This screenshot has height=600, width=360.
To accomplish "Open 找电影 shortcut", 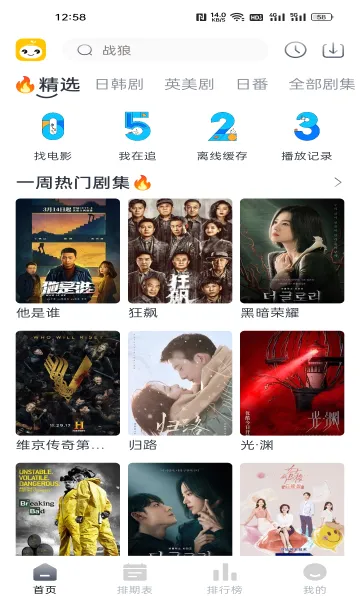I will (53, 136).
